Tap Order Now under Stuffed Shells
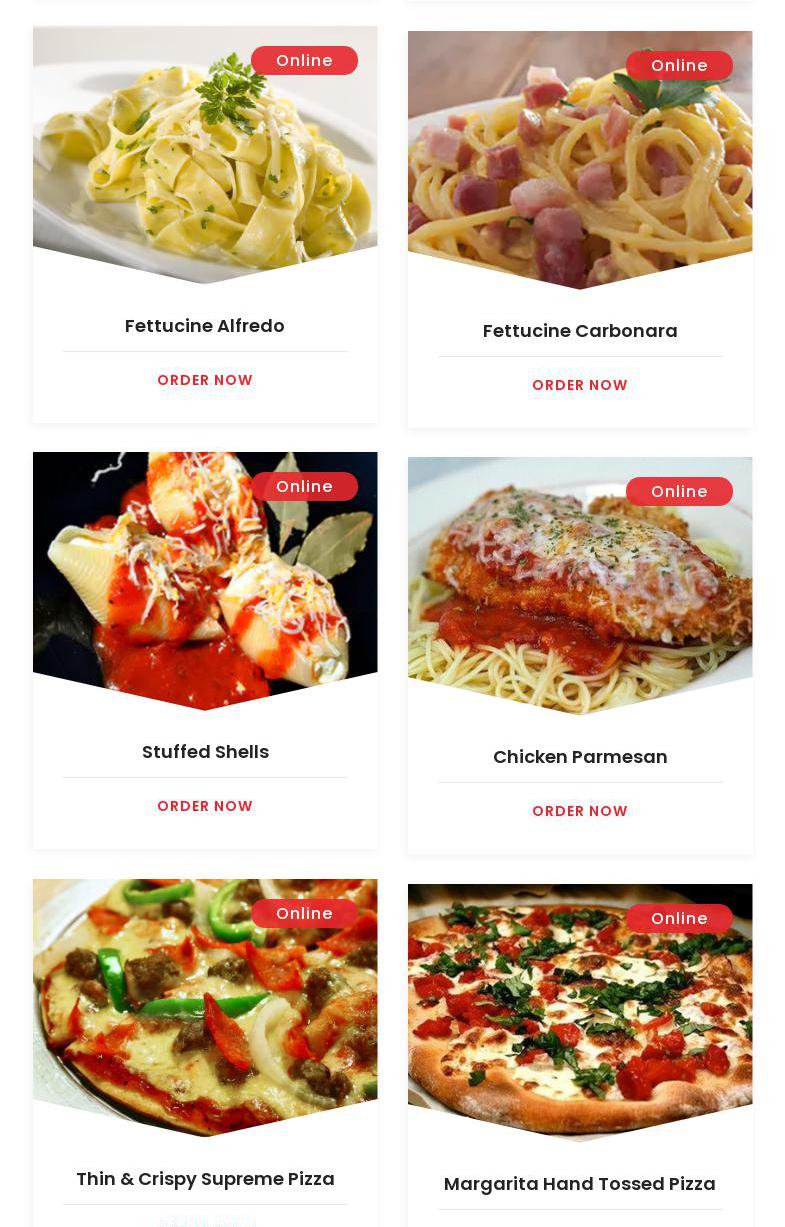The height and width of the screenshot is (1227, 785). [205, 806]
